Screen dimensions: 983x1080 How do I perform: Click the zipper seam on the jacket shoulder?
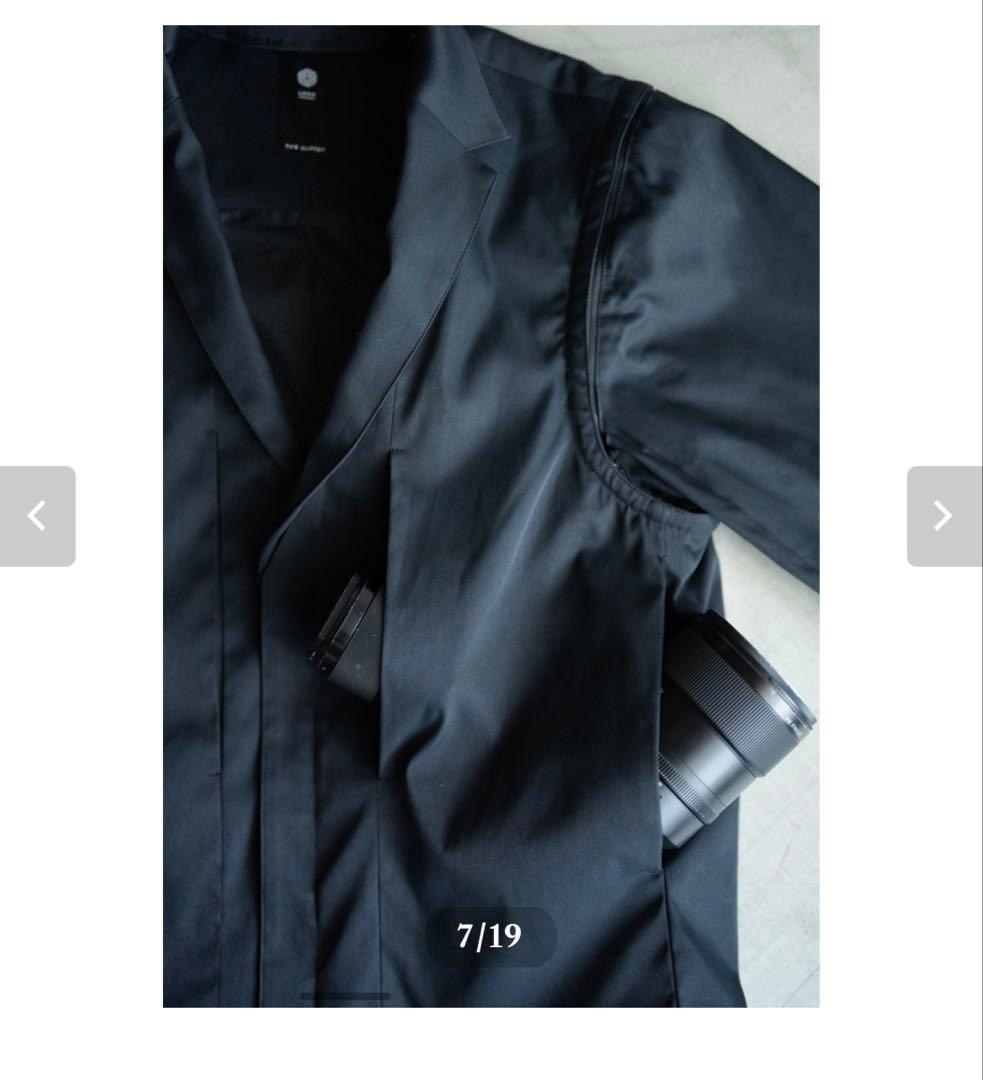pos(600,250)
